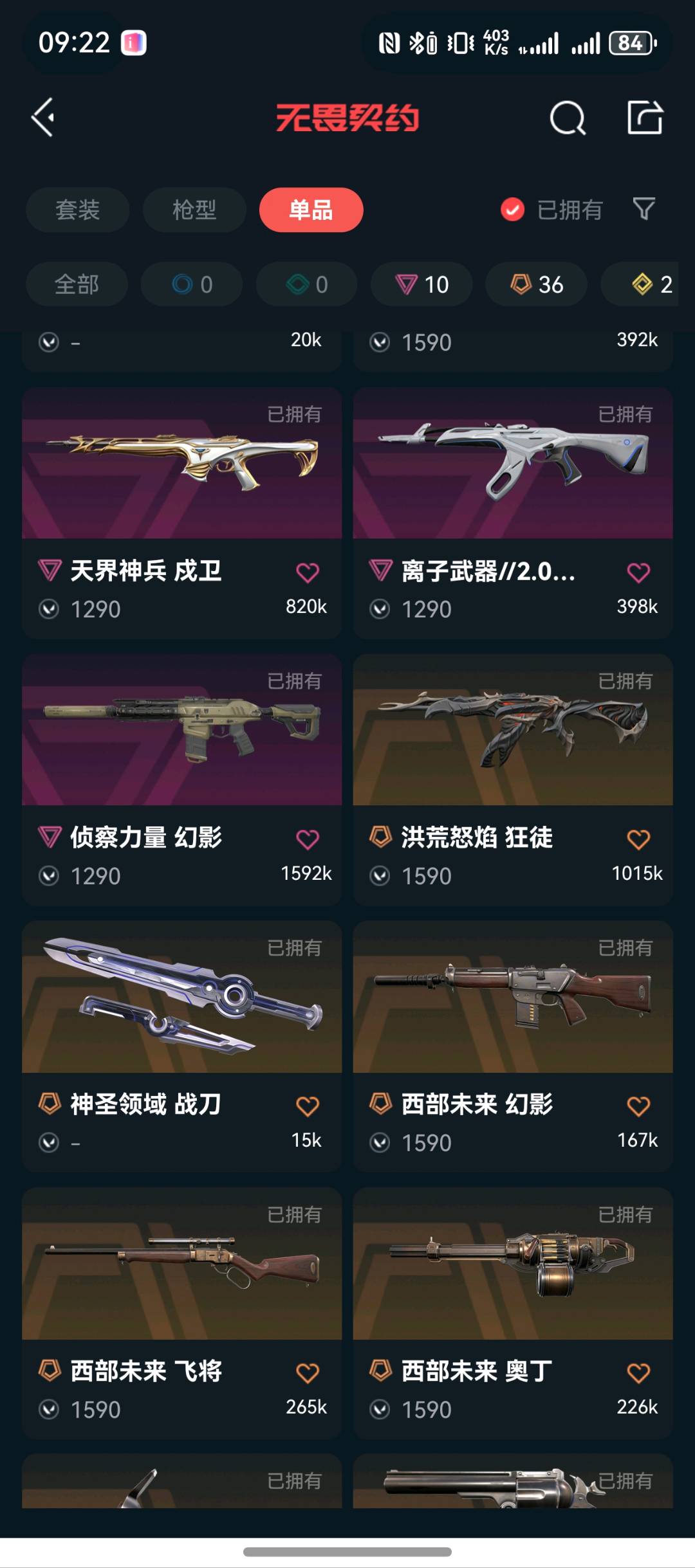Filter by the yellow-tier chip showing 2
The width and height of the screenshot is (695, 1568).
tap(650, 284)
